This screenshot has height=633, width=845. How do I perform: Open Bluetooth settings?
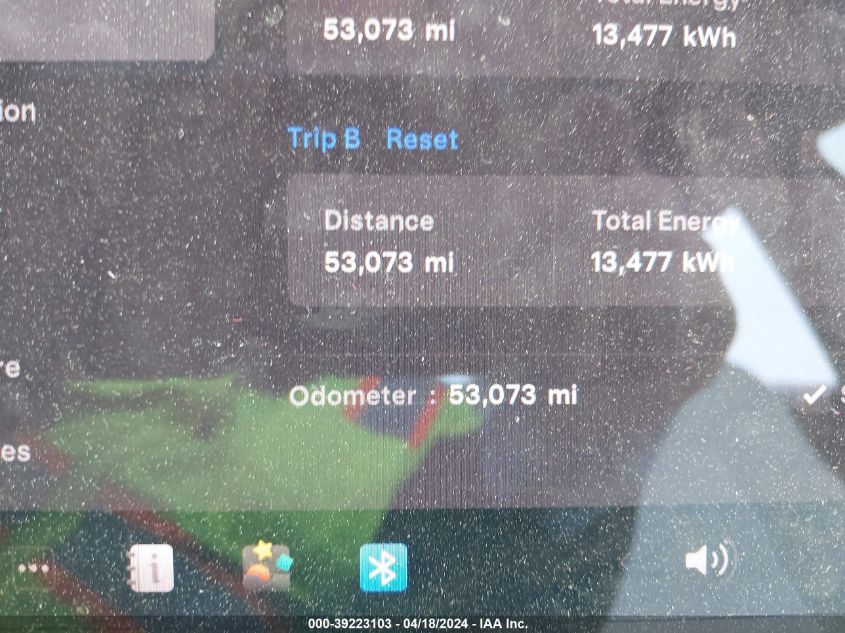click(383, 568)
